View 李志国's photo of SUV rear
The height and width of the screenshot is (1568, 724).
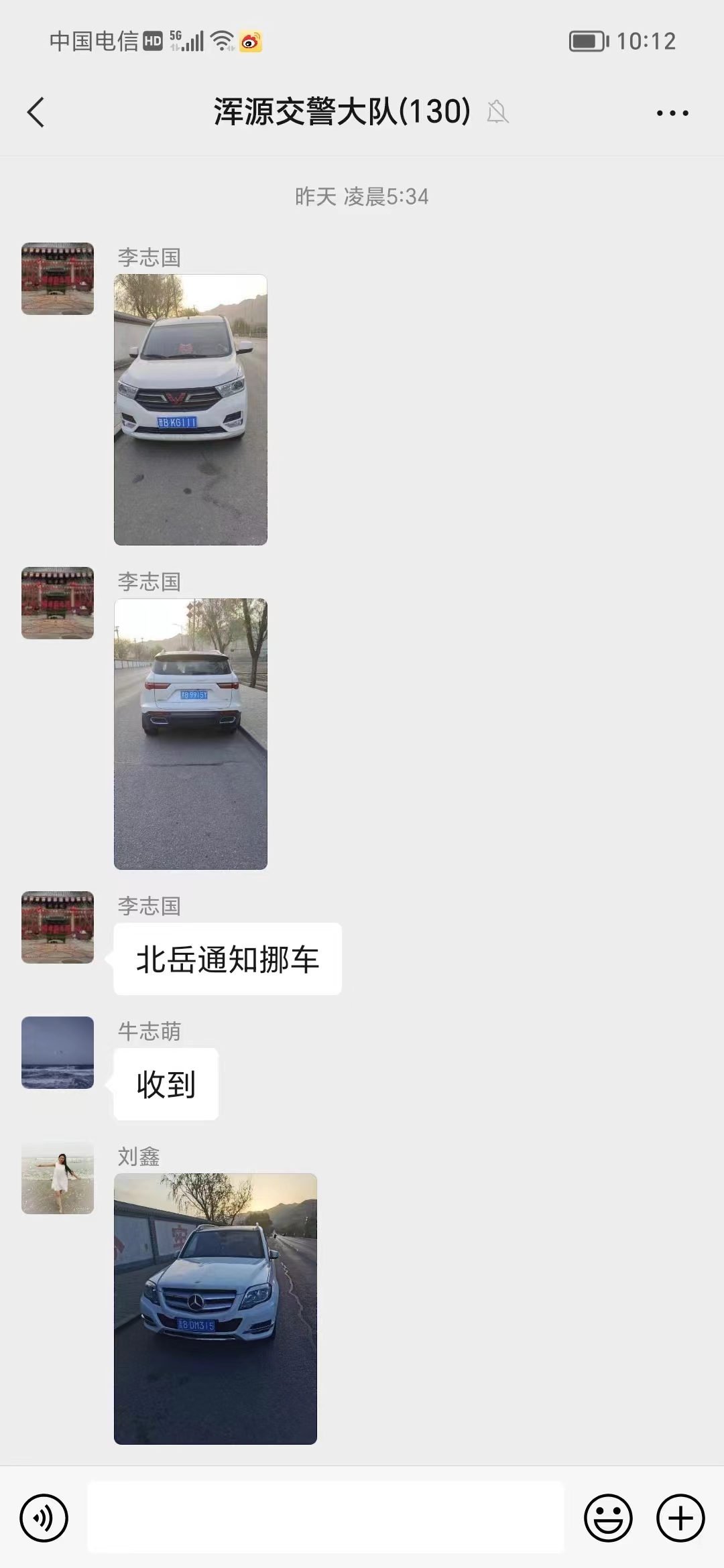(190, 734)
